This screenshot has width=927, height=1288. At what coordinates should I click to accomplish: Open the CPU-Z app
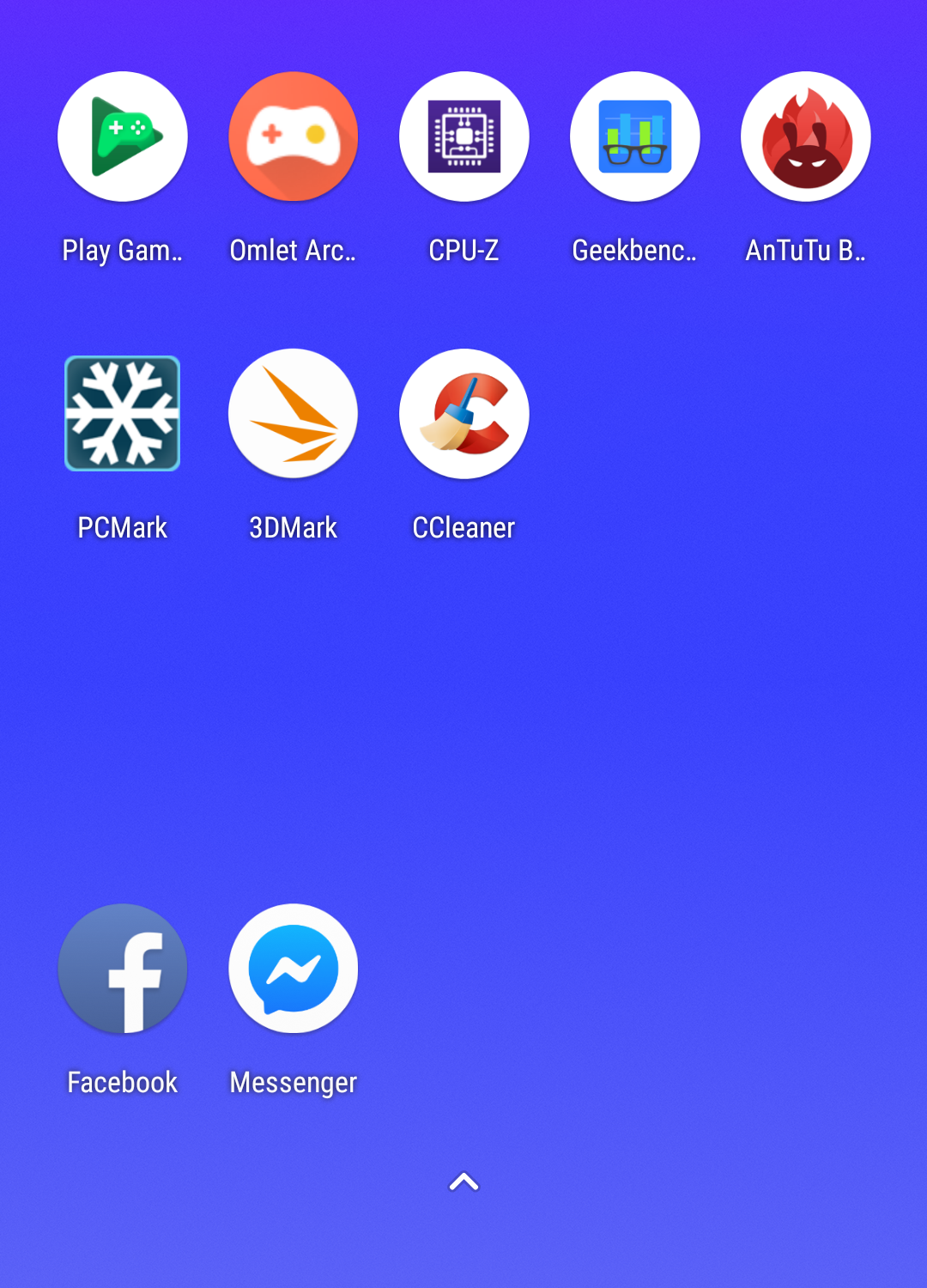pos(463,137)
